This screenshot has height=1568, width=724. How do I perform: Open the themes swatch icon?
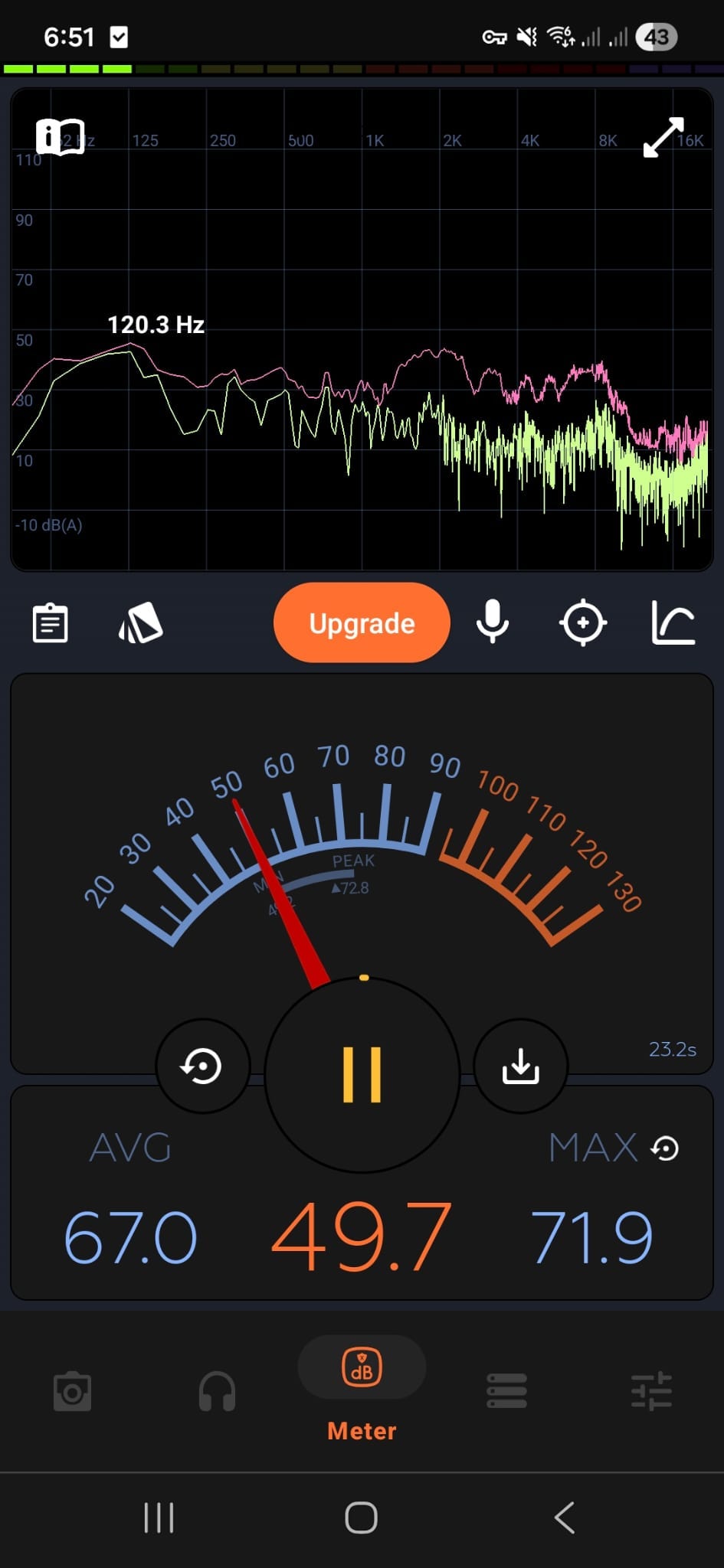[141, 622]
